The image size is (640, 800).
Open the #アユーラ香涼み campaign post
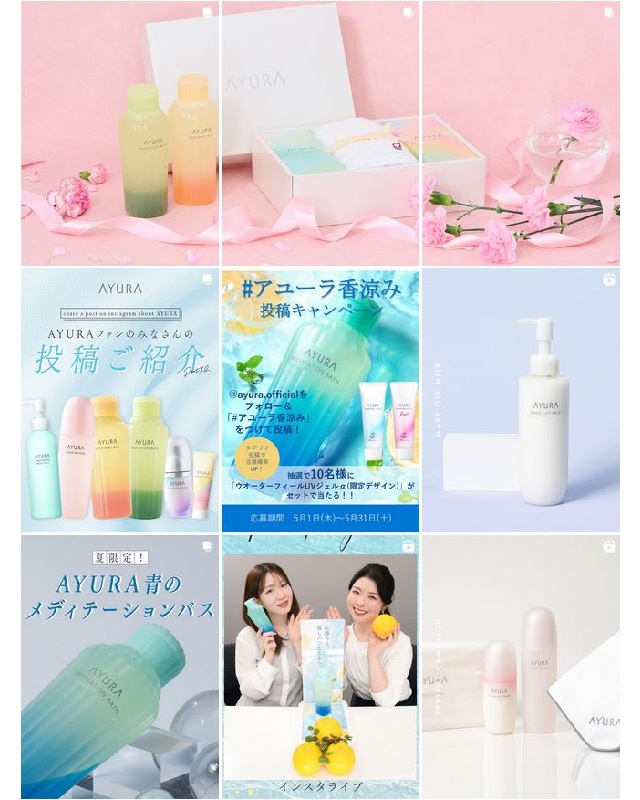point(320,400)
